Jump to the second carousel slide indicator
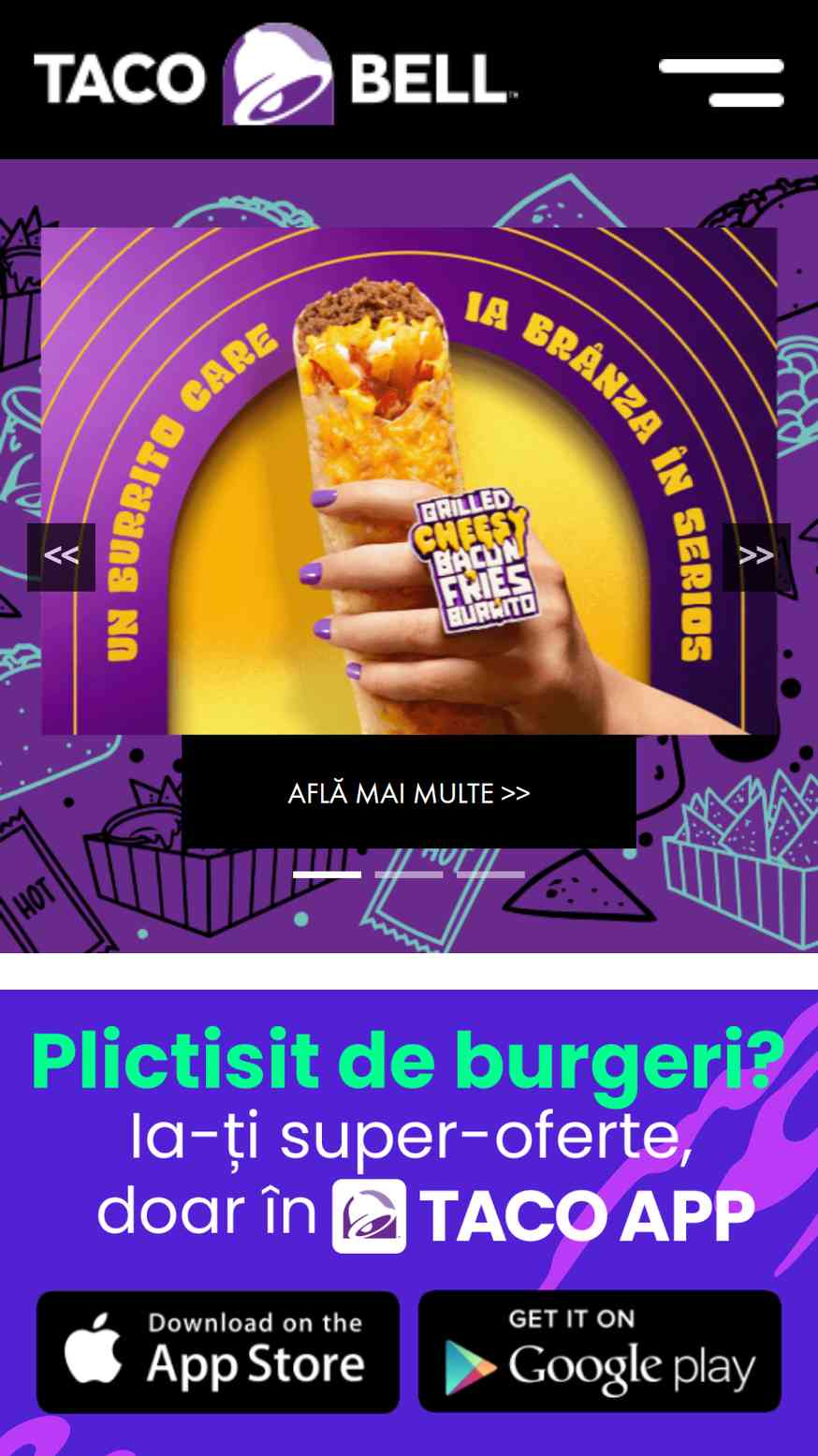The image size is (818, 1456). [409, 875]
